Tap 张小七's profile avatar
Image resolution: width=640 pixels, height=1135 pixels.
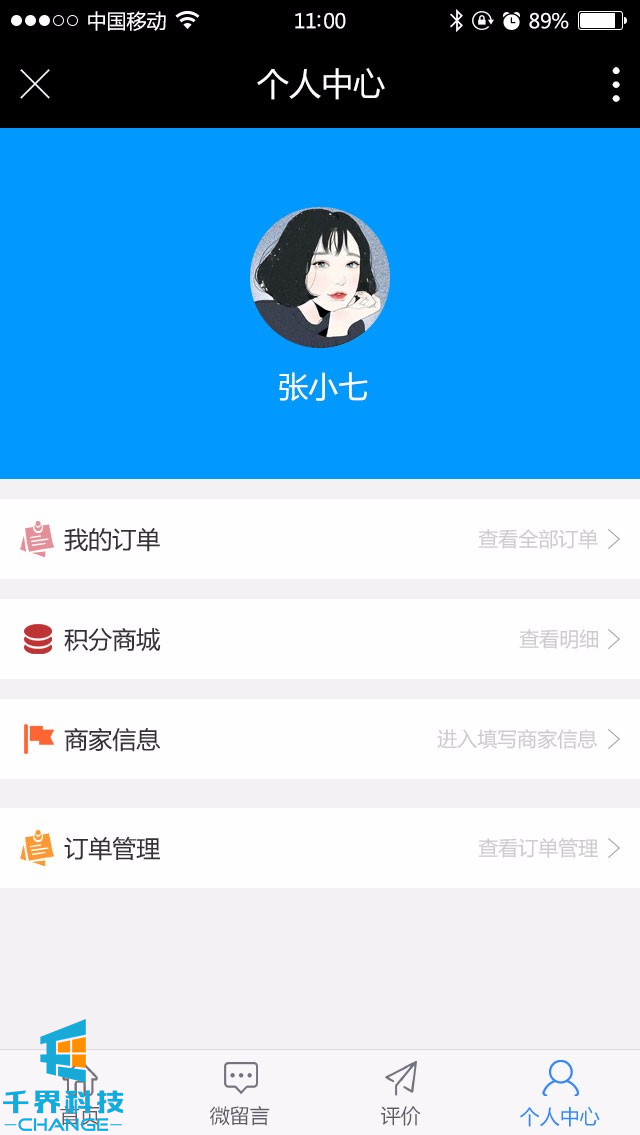(320, 278)
